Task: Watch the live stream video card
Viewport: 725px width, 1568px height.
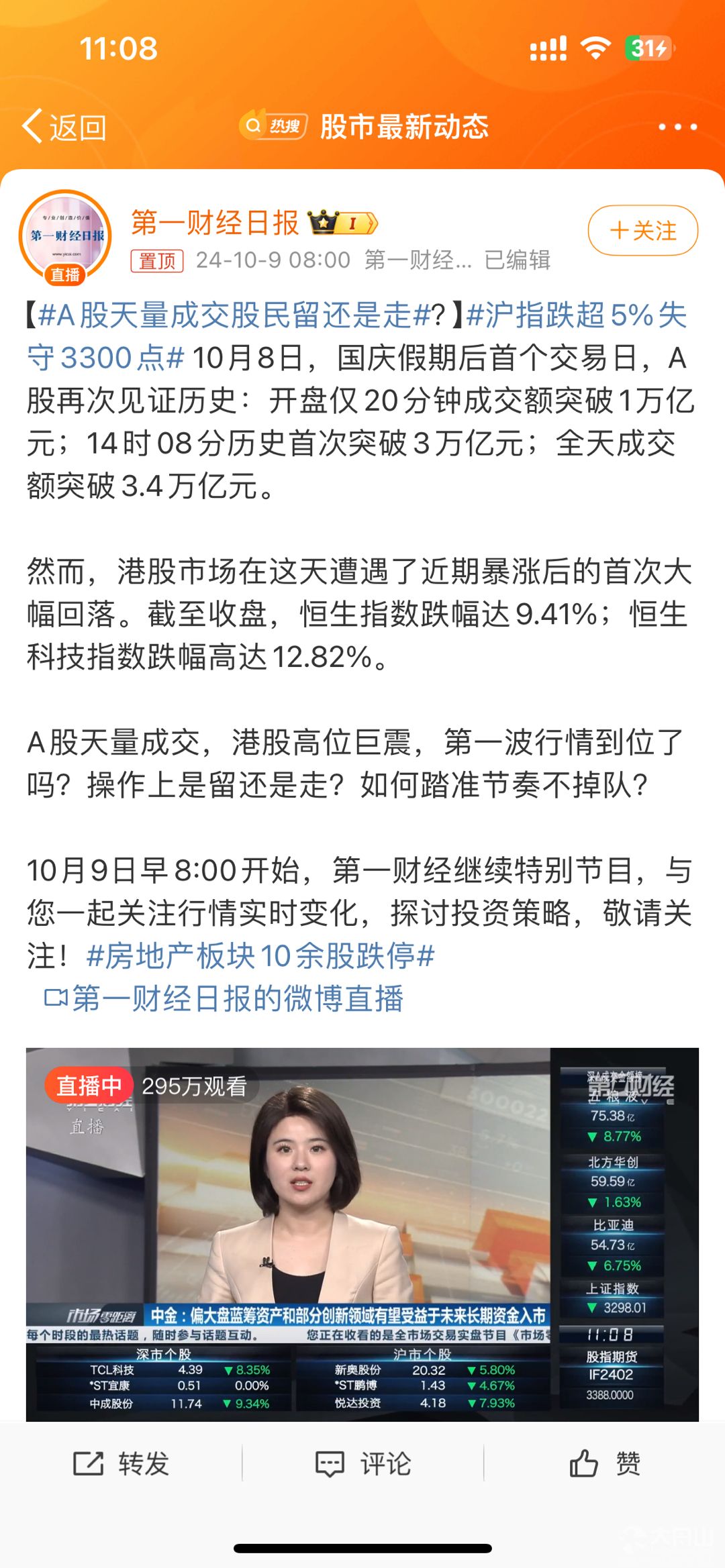Action: (x=362, y=1235)
